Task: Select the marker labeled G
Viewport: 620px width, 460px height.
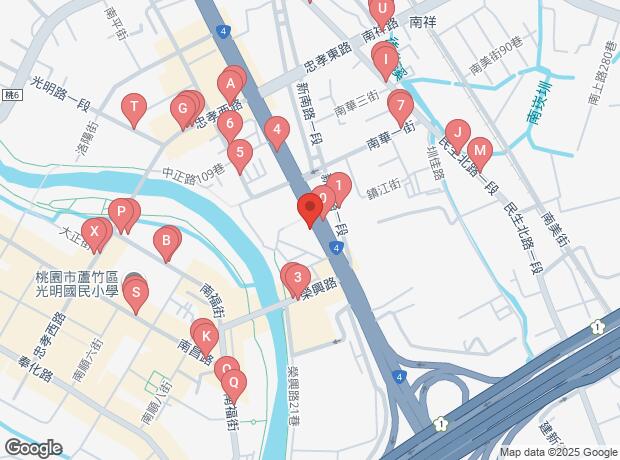Action: [x=182, y=108]
